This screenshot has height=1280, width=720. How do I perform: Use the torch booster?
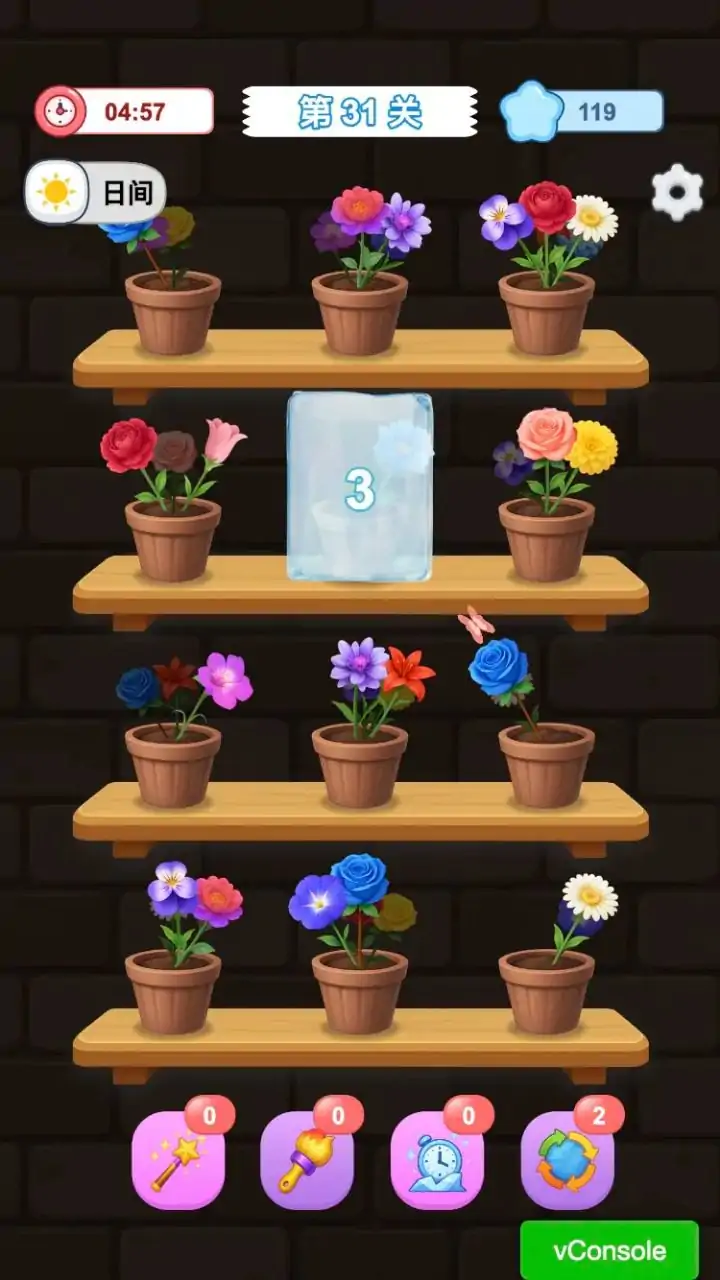(307, 1160)
